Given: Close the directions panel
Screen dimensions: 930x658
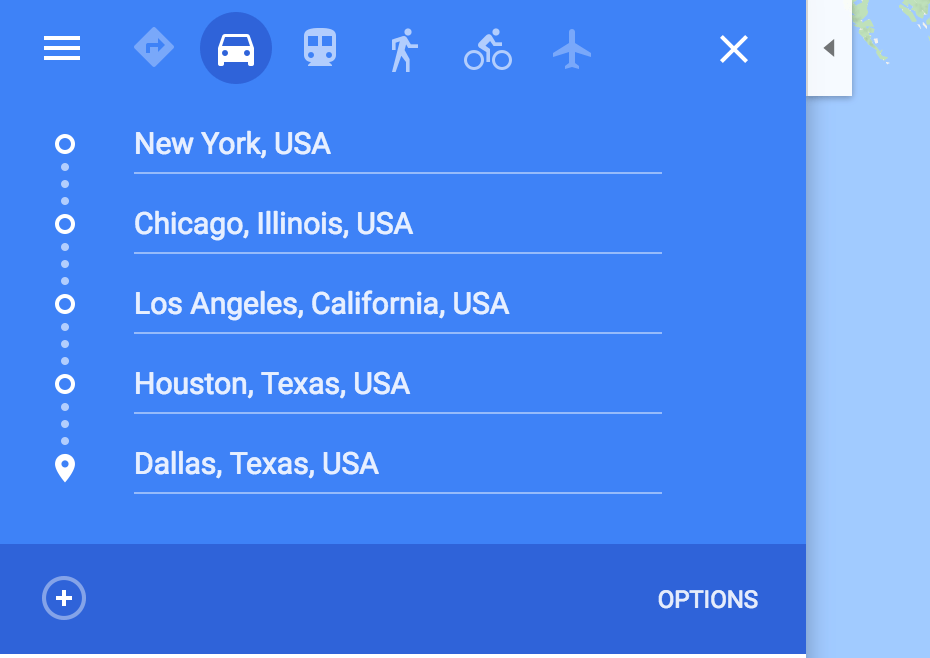Looking at the screenshot, I should tap(734, 49).
